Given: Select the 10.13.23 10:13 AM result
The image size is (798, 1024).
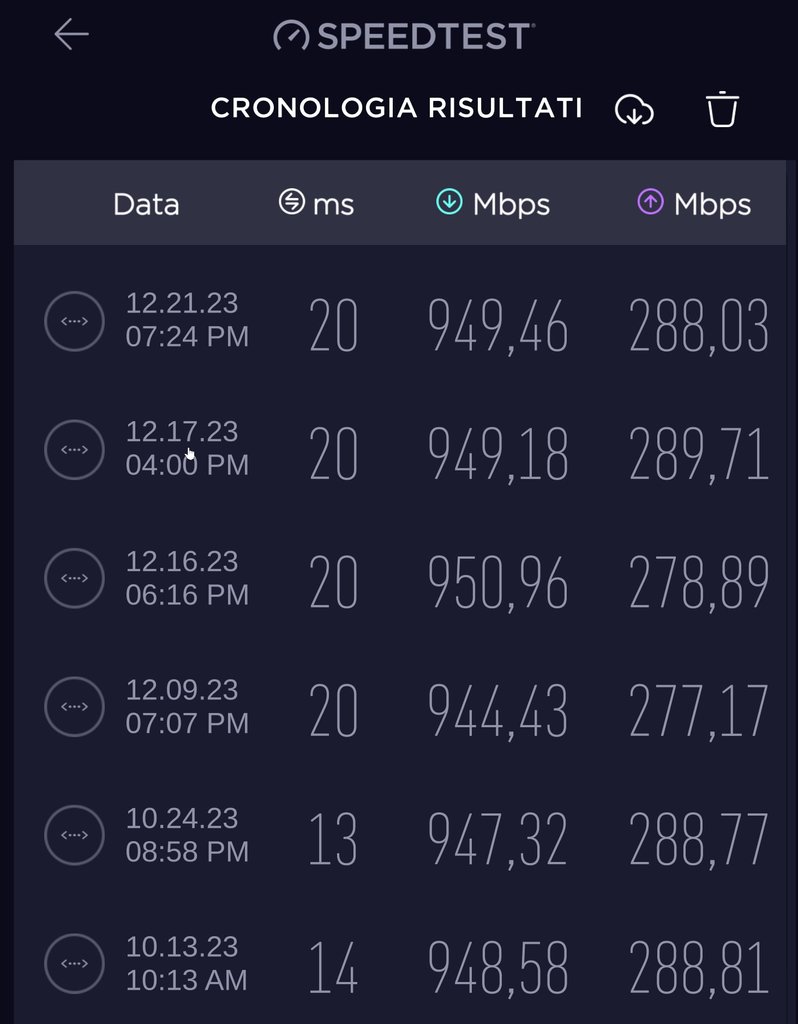Looking at the screenshot, I should tap(400, 964).
